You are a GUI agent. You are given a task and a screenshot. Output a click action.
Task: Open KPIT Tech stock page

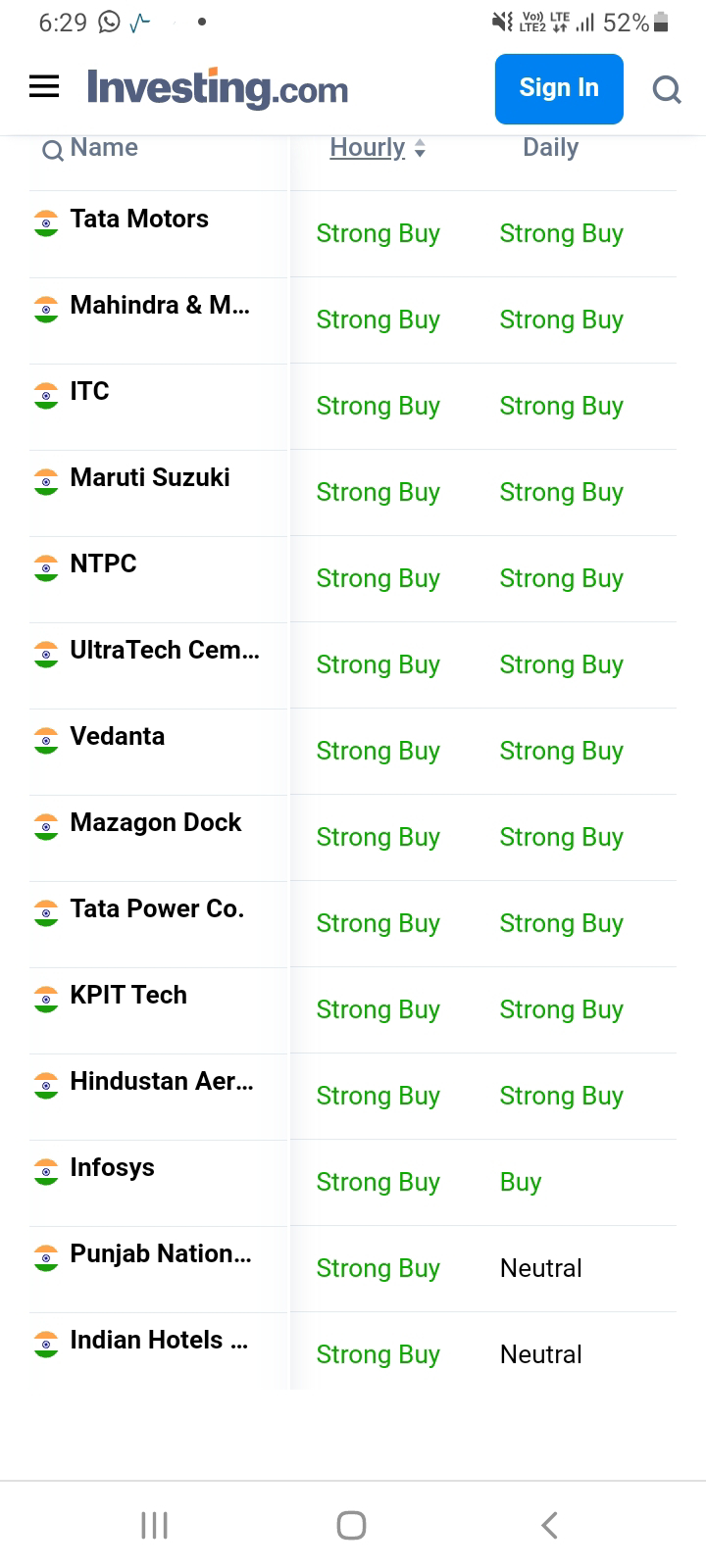(x=128, y=995)
